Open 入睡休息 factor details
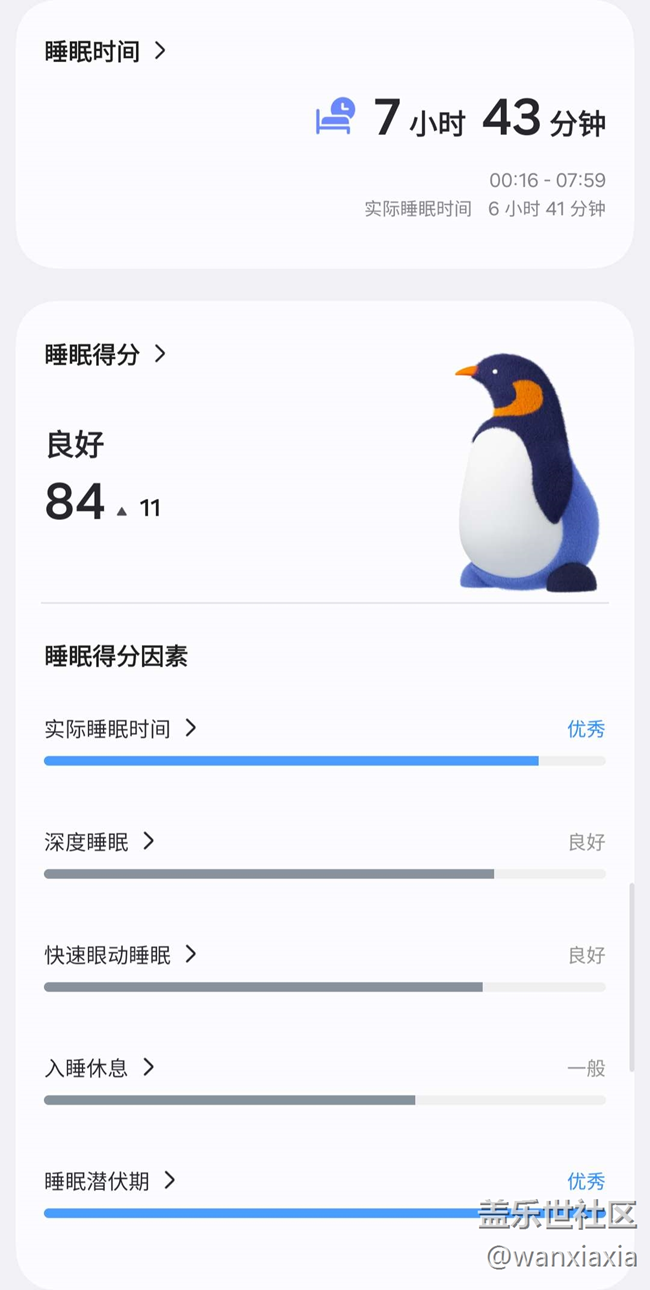 click(x=99, y=1068)
